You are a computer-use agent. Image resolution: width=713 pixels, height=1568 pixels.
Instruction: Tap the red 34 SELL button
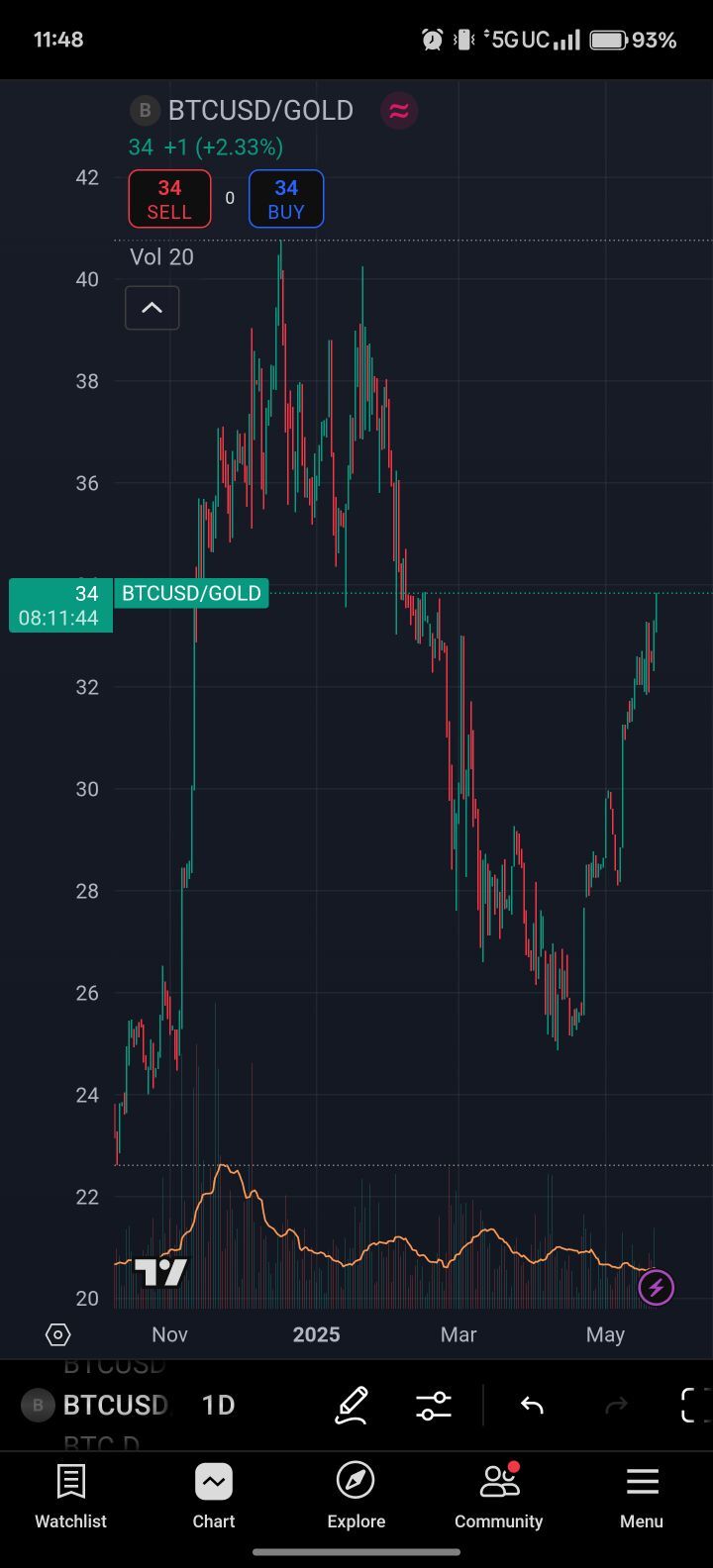(x=169, y=199)
